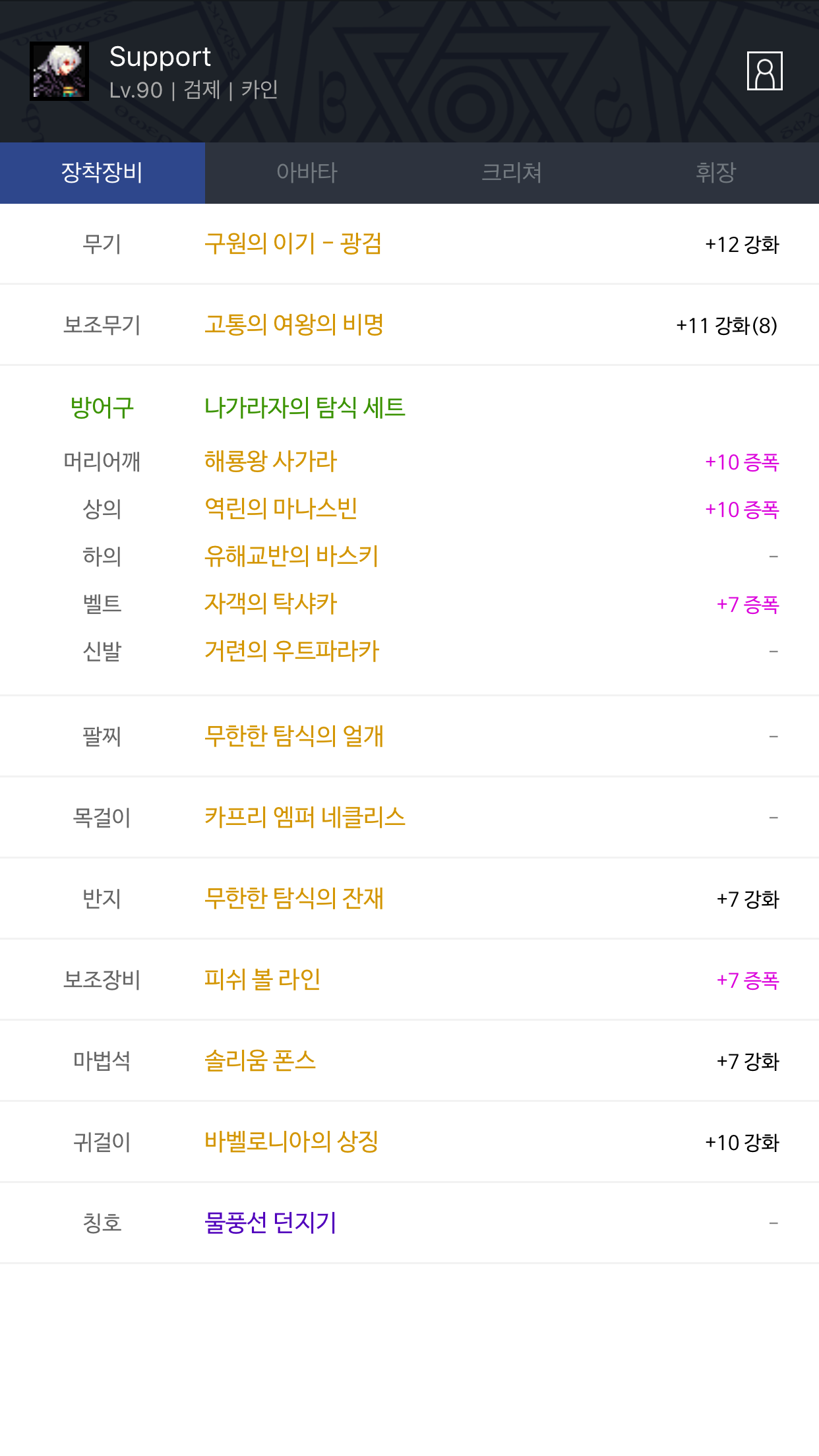The width and height of the screenshot is (819, 1456).
Task: Switch to the 크리쳐 tab
Action: [512, 173]
